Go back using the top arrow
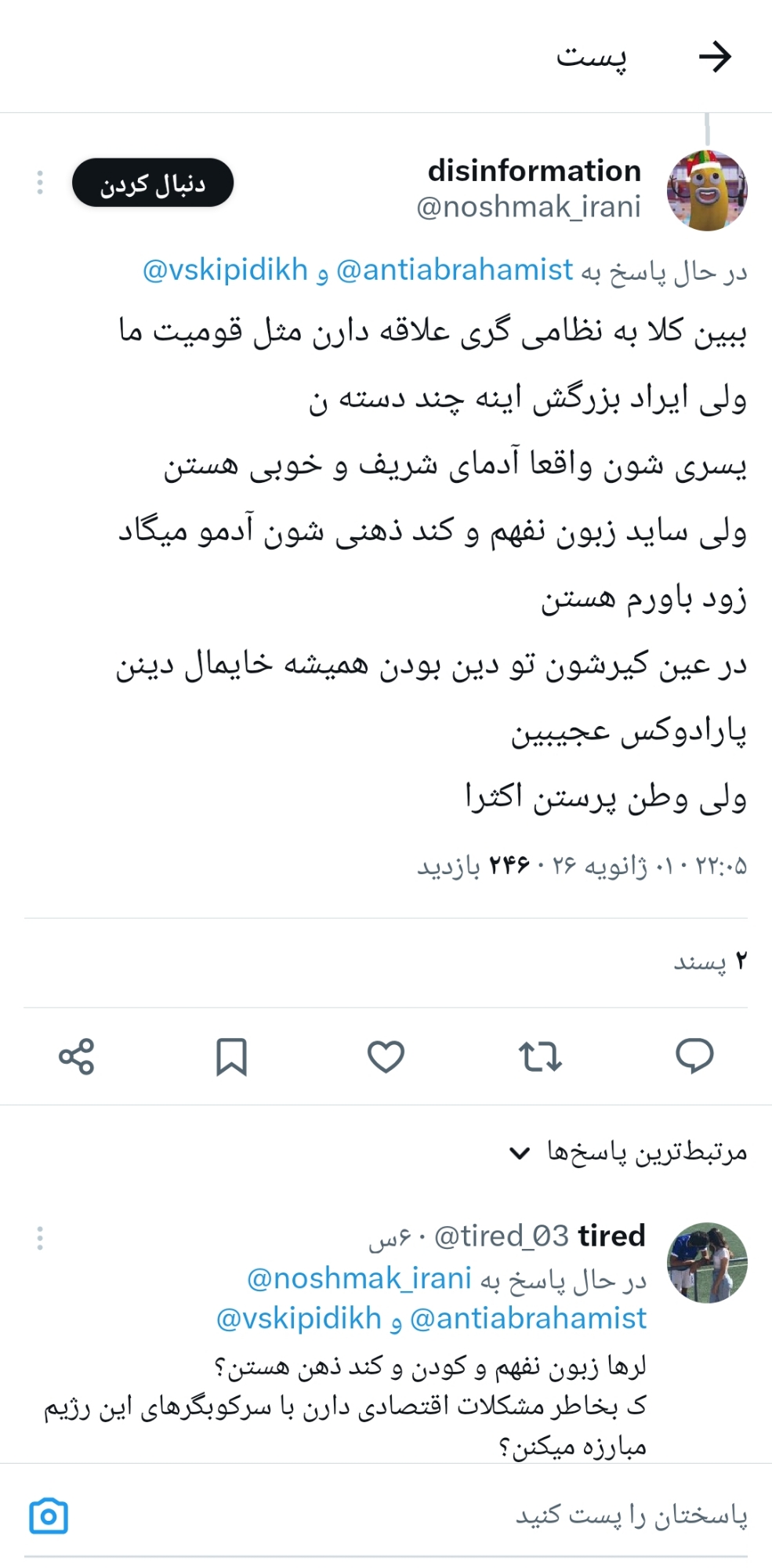The image size is (772, 1568). 715,56
